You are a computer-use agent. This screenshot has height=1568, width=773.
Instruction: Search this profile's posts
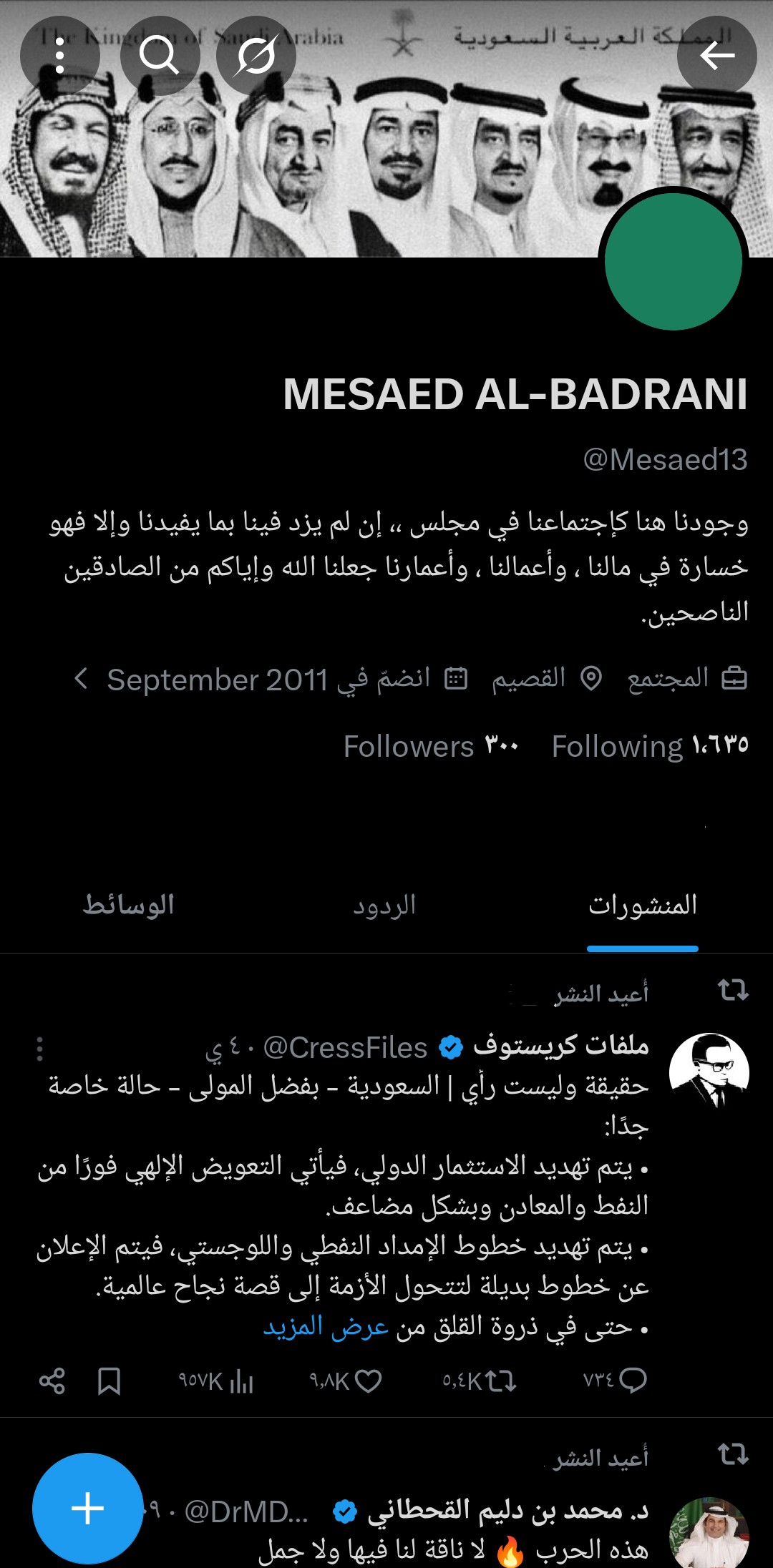159,56
